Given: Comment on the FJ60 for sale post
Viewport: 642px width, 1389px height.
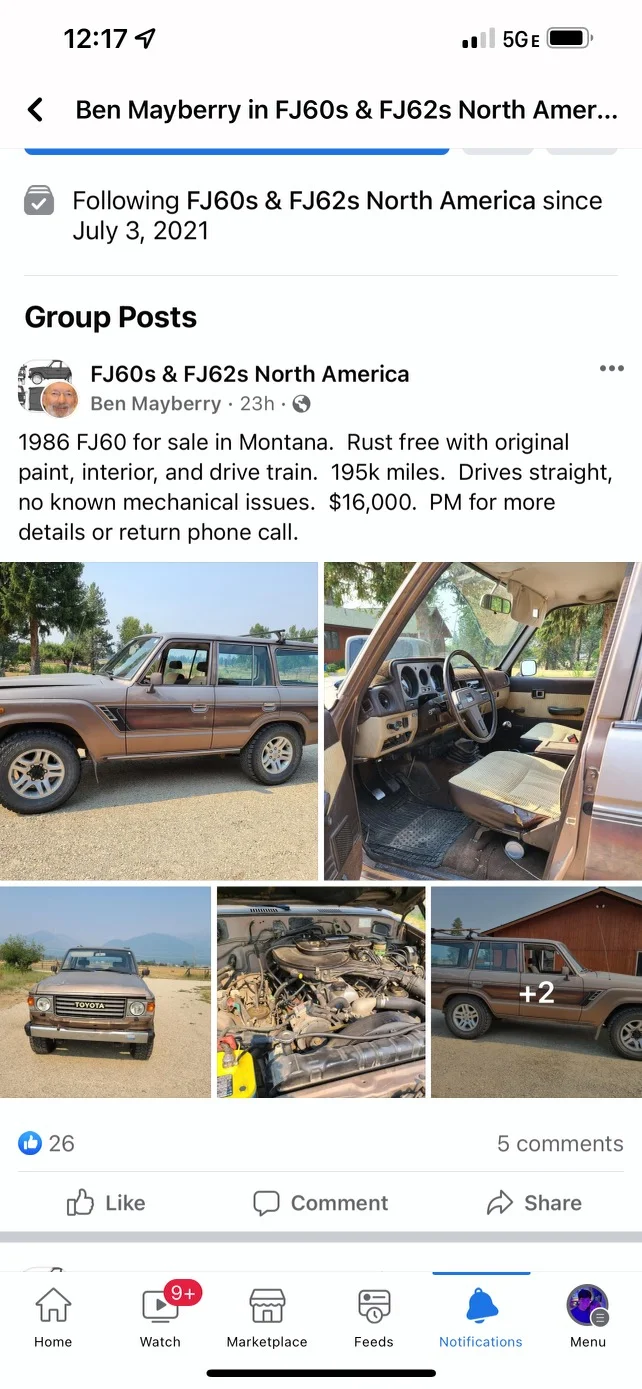Looking at the screenshot, I should coord(320,1203).
